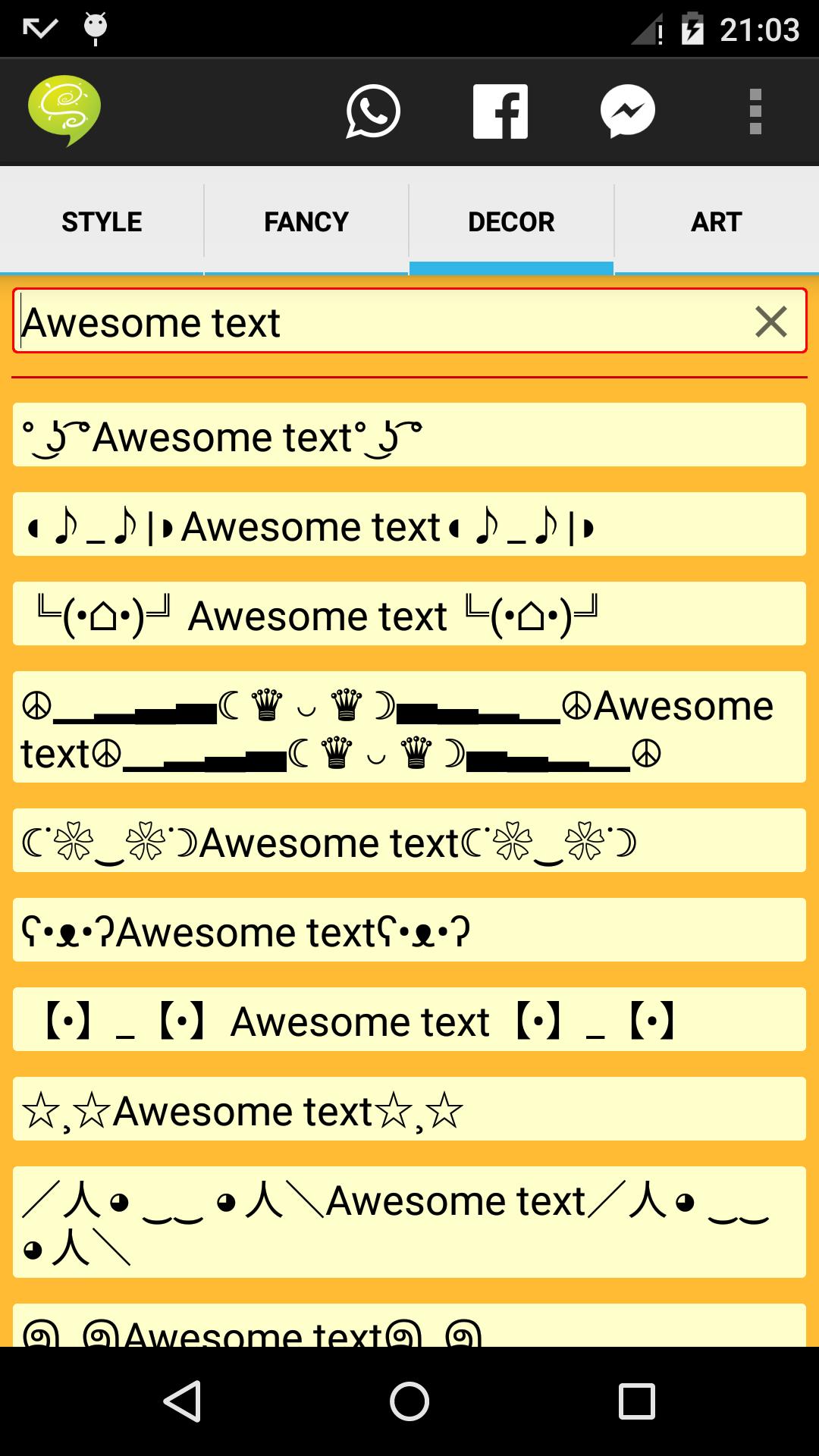Image resolution: width=819 pixels, height=1456 pixels.
Task: Open the app logo in top bar
Action: click(64, 111)
